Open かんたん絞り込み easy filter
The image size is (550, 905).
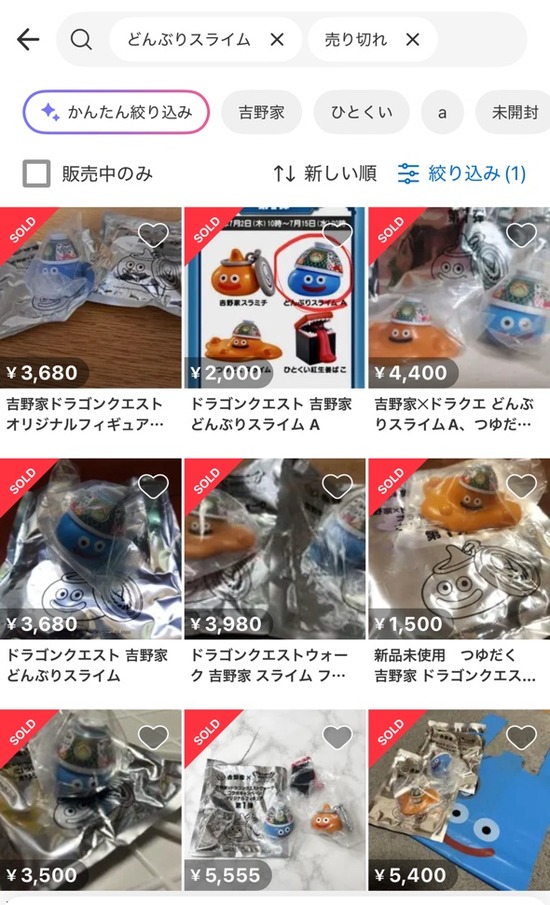116,112
